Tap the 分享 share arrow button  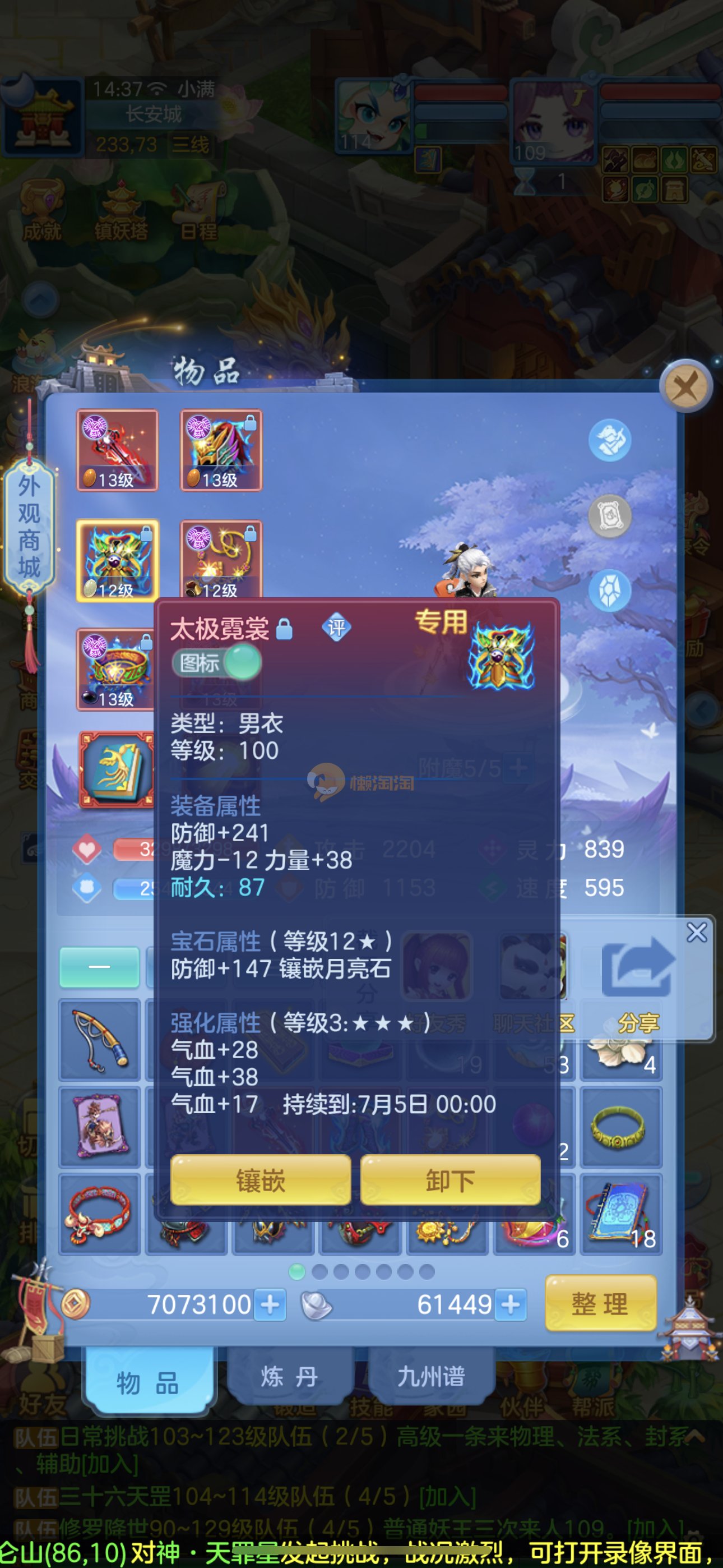pyautogui.click(x=638, y=968)
